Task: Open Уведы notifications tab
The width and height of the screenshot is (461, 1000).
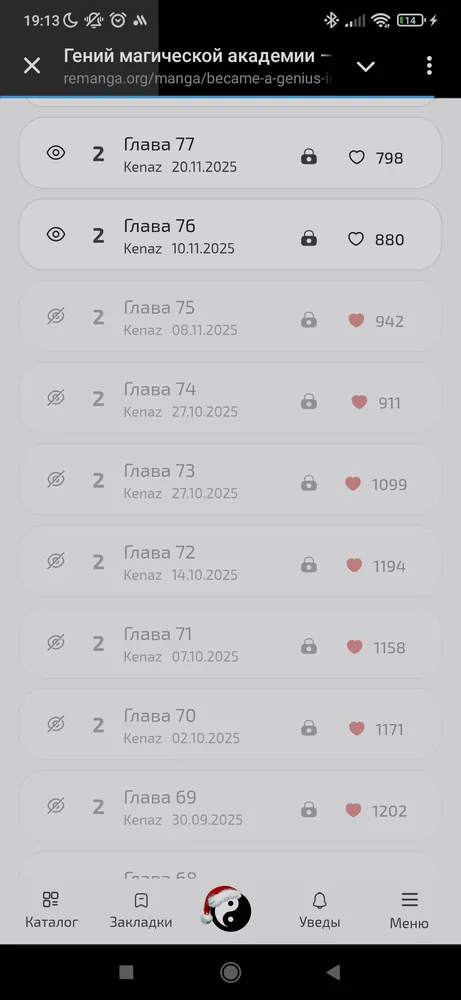Action: click(320, 910)
